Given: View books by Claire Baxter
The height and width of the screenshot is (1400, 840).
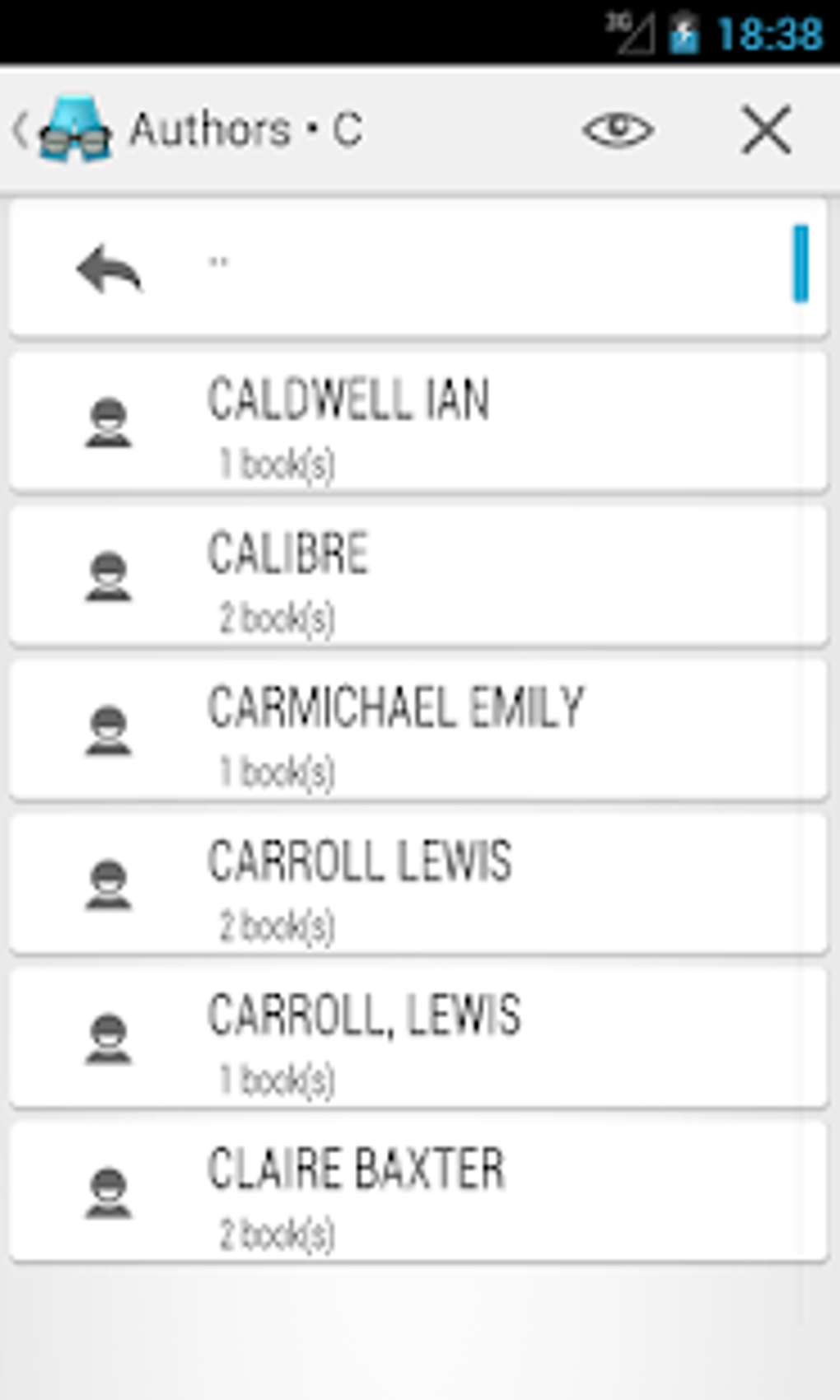Looking at the screenshot, I should 418,1192.
